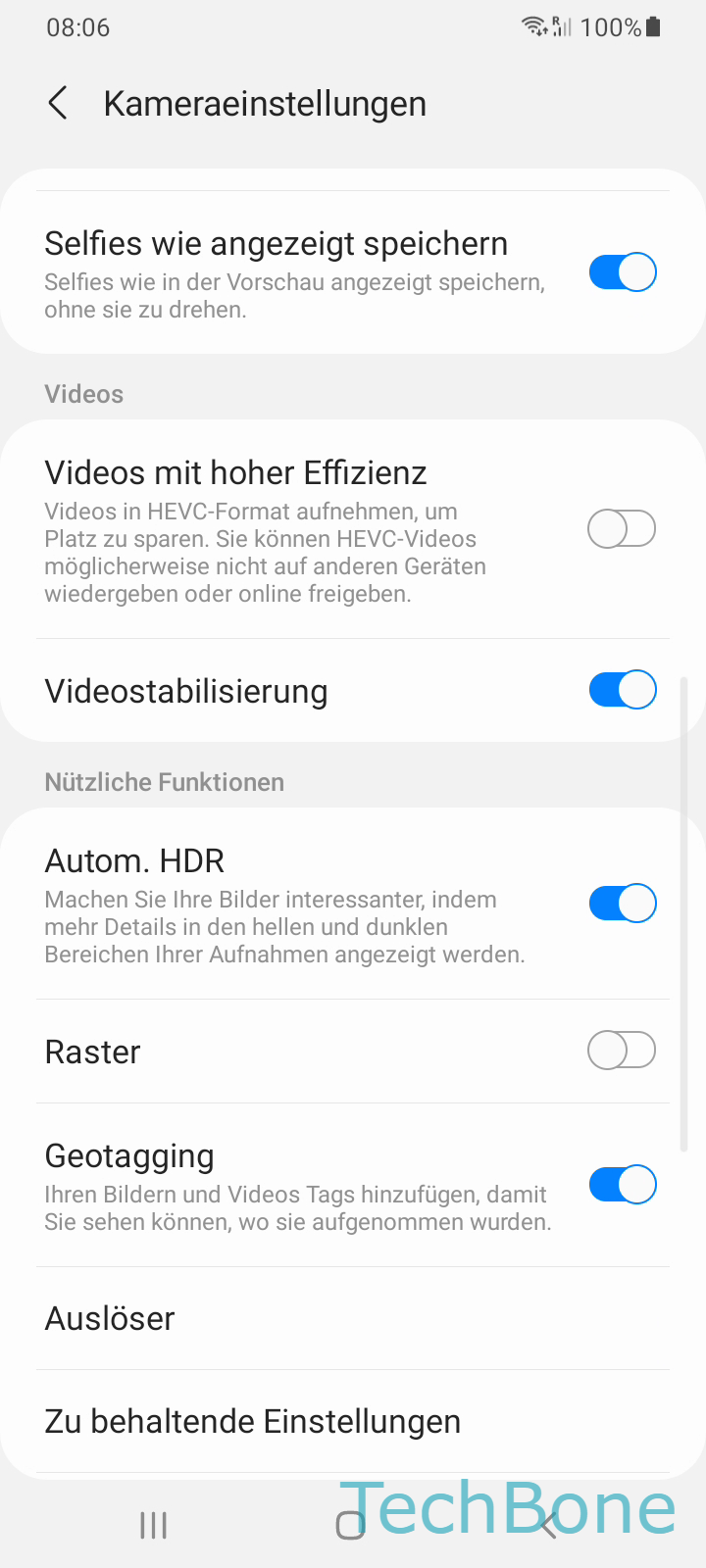Turn on the Raster grid lines
Screen dimensions: 706x1568
[x=622, y=1051]
